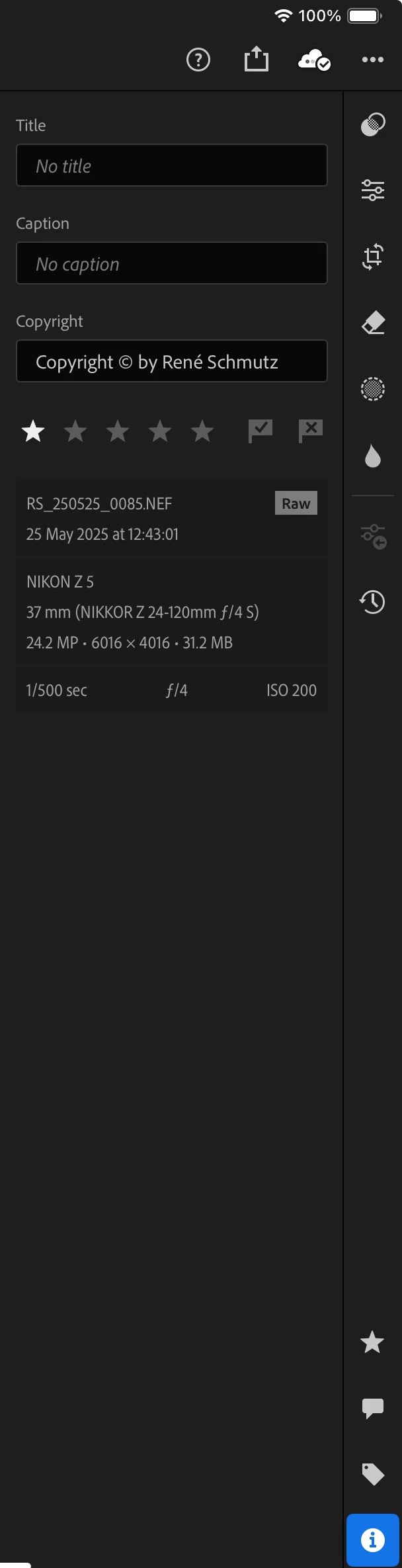
Task: Set the rating to five stars
Action: (x=202, y=431)
